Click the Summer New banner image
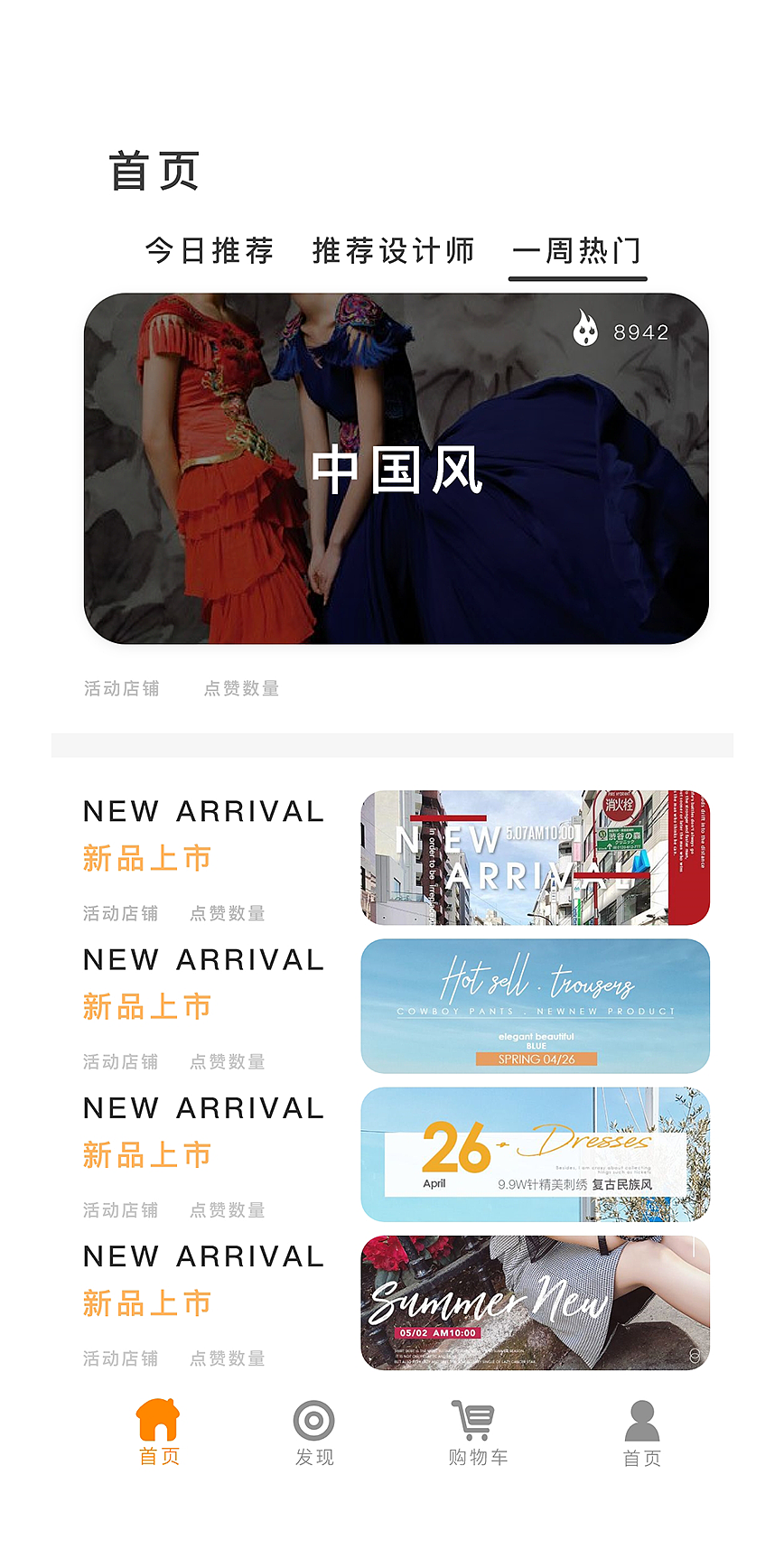 coord(537,1302)
